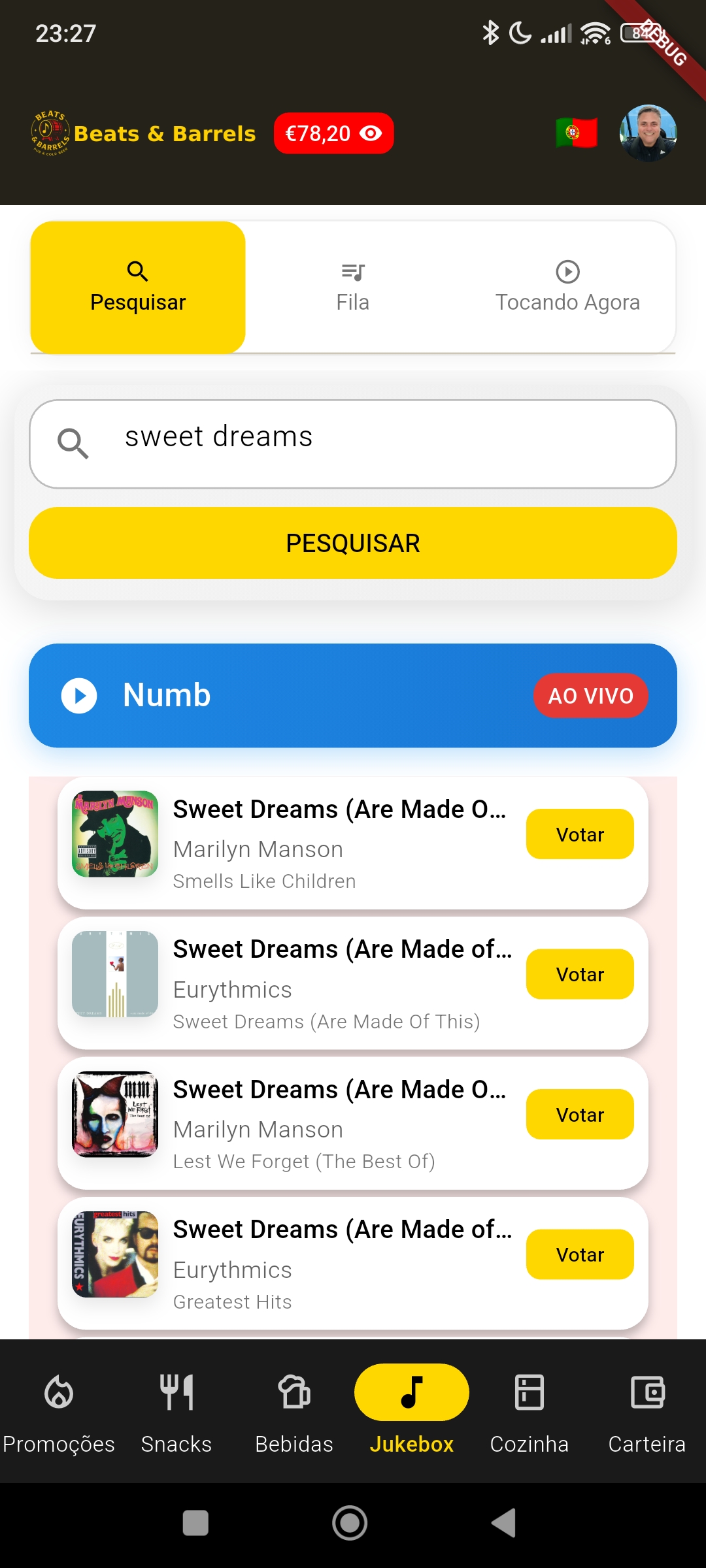The height and width of the screenshot is (1568, 706).
Task: Open the Carteira wallet section
Action: coord(647,1411)
